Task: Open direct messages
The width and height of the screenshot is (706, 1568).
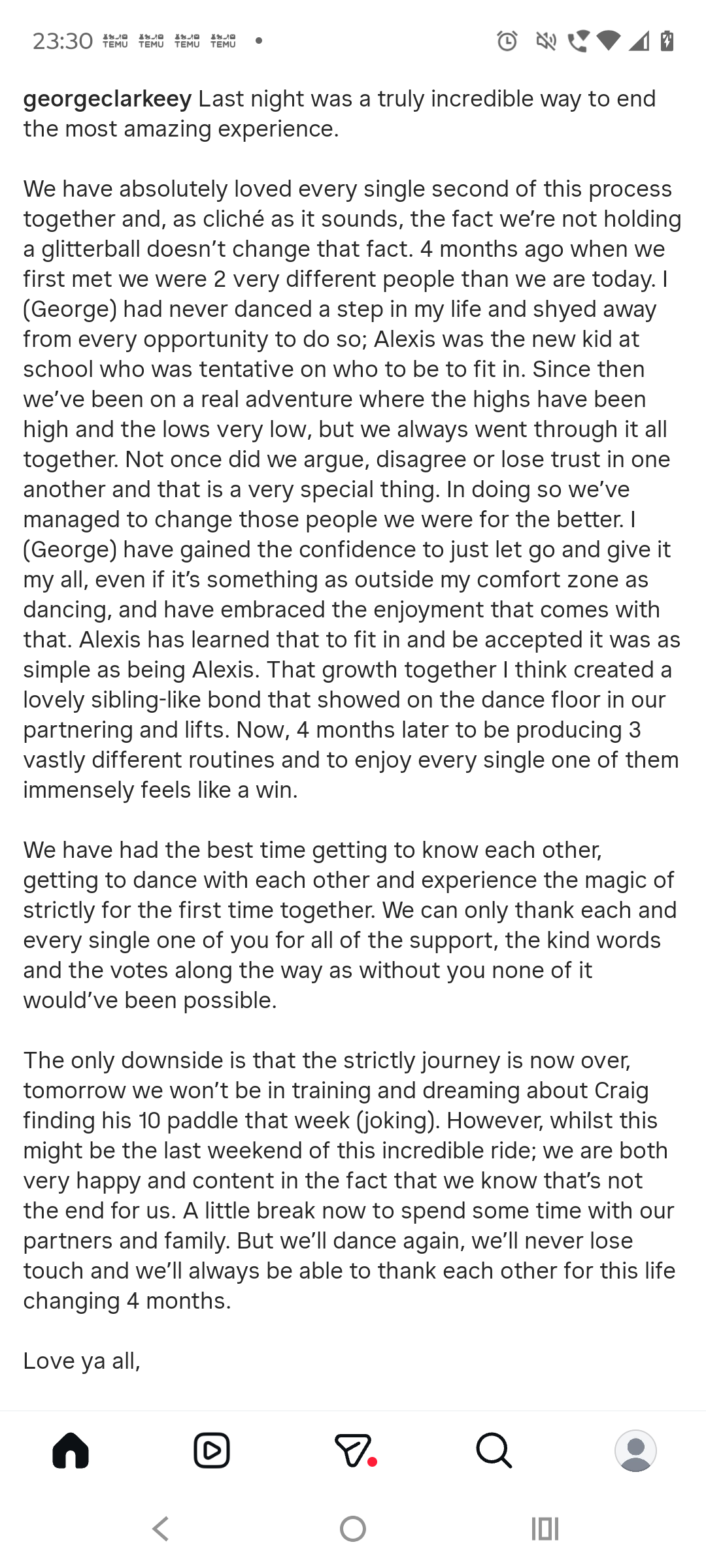Action: pyautogui.click(x=353, y=1450)
